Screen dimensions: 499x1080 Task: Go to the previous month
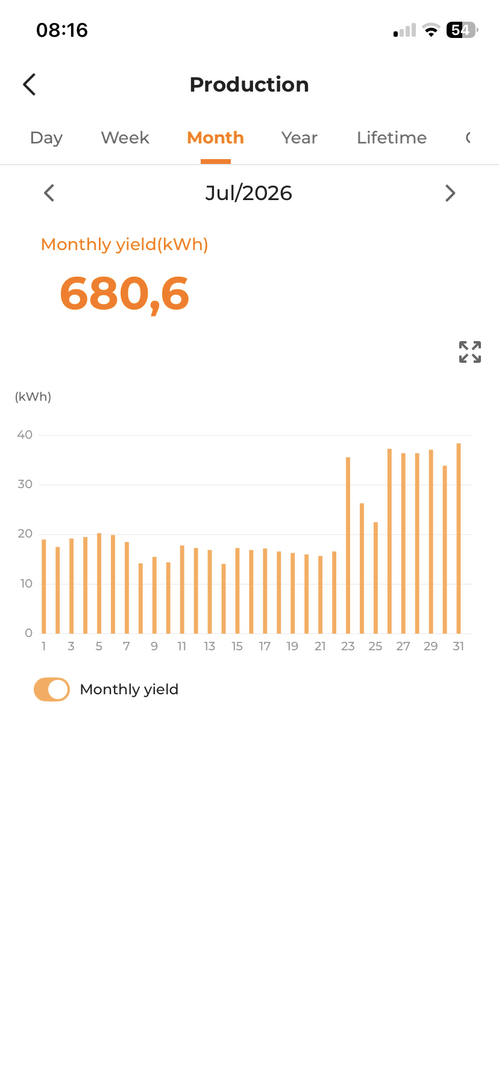[49, 193]
